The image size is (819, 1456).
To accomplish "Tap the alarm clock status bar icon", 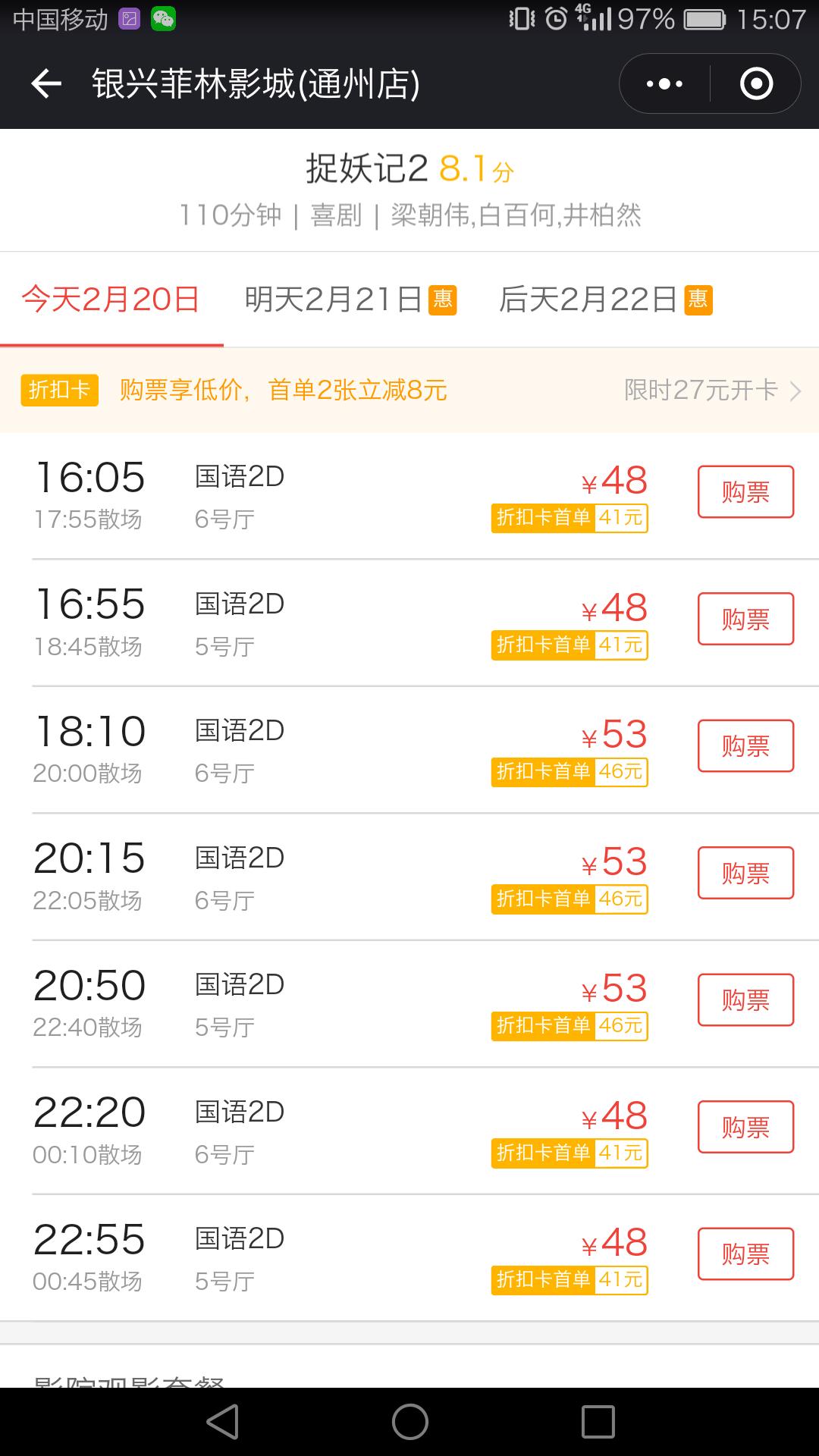I will pyautogui.click(x=558, y=19).
